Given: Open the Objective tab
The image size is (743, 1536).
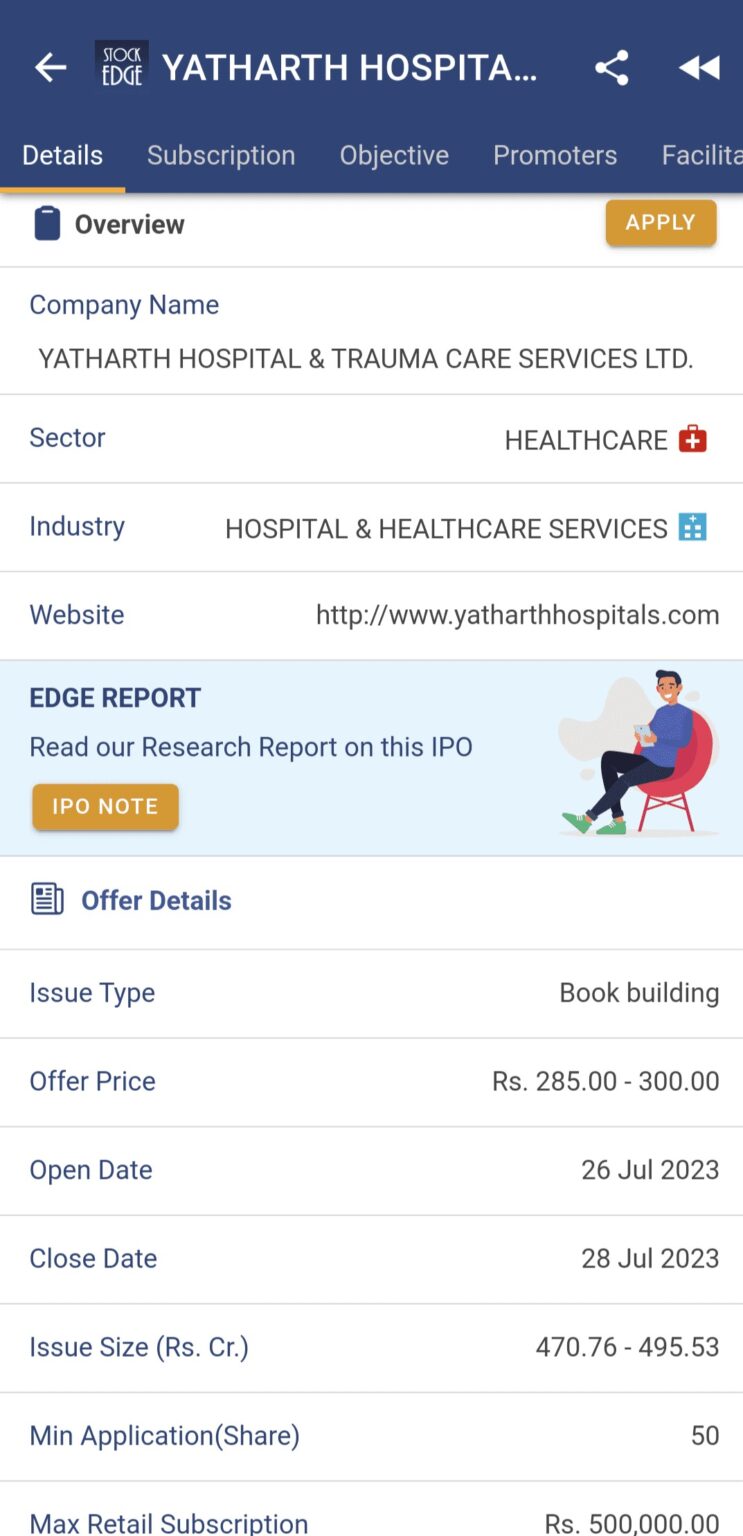Looking at the screenshot, I should point(393,155).
